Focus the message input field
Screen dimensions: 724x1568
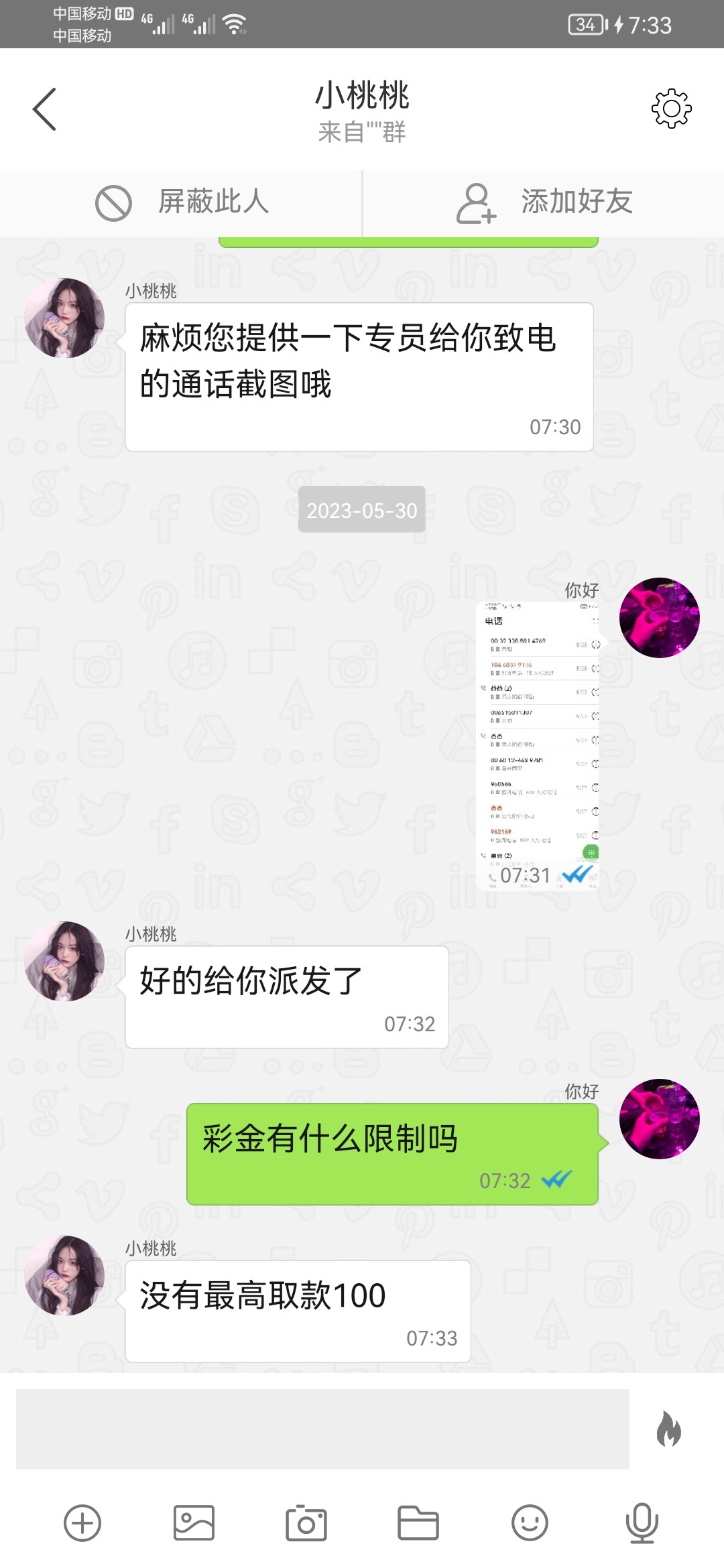pos(322,1429)
